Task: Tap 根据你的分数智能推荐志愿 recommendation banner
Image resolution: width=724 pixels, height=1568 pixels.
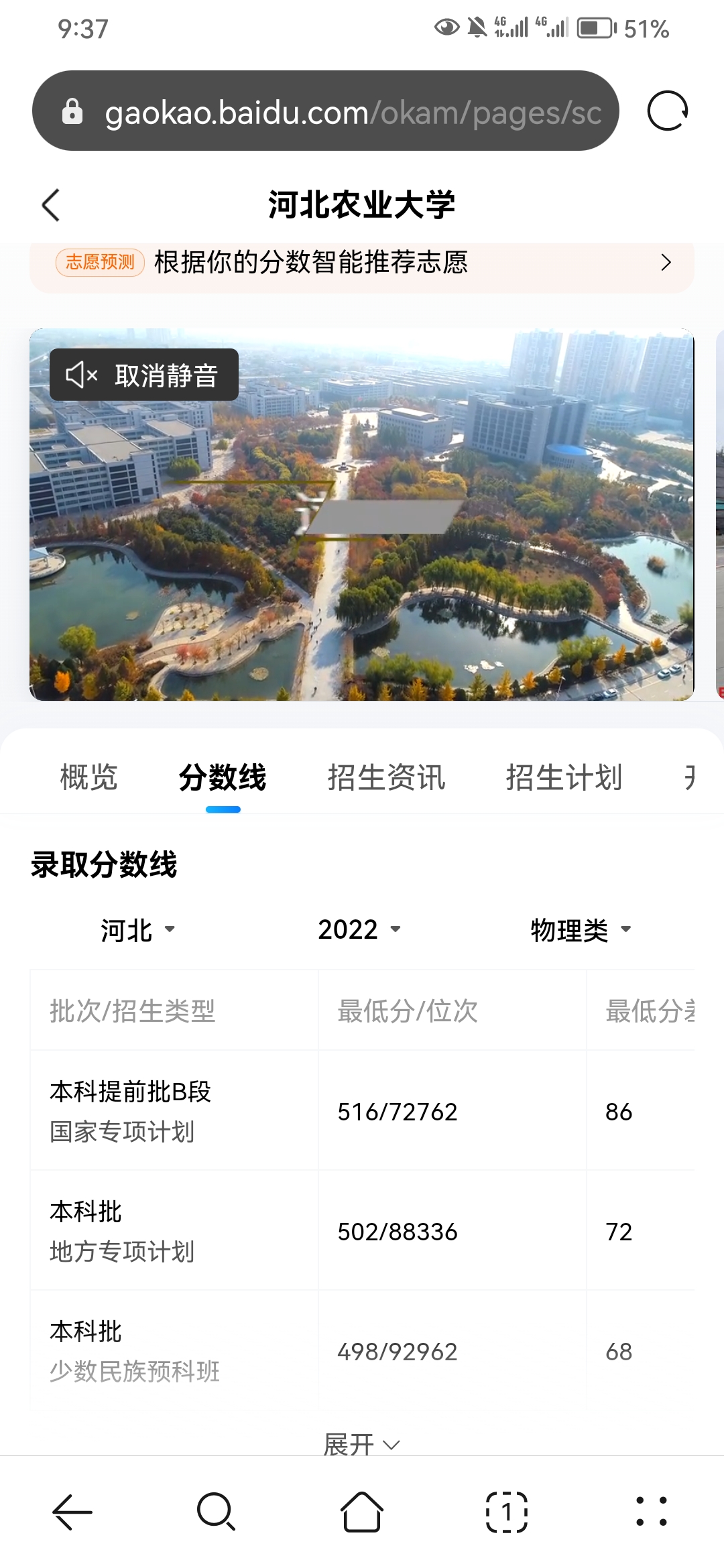Action: coord(312,263)
